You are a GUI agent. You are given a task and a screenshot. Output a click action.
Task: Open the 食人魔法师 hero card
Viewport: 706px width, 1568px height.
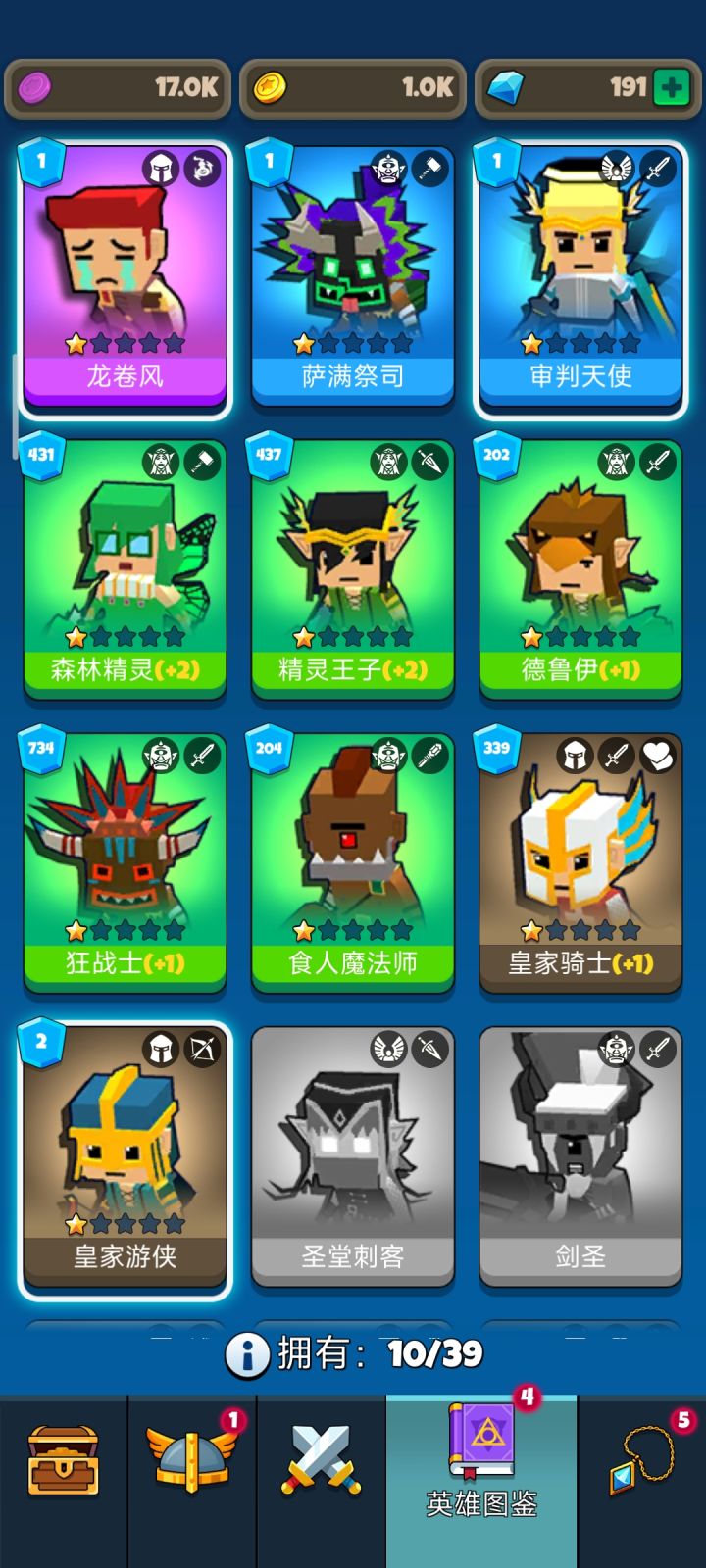click(352, 862)
